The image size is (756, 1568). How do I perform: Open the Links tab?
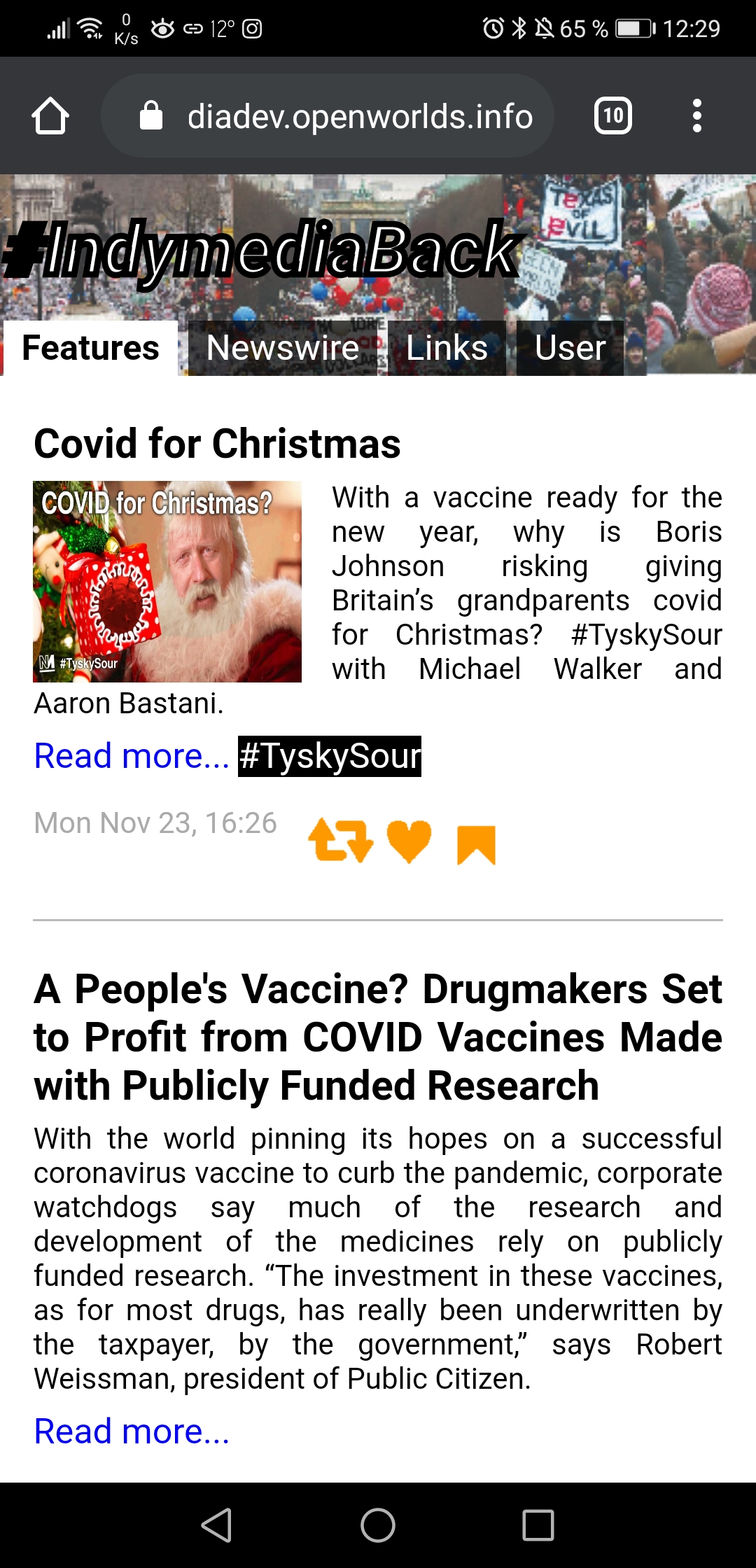[x=447, y=348]
